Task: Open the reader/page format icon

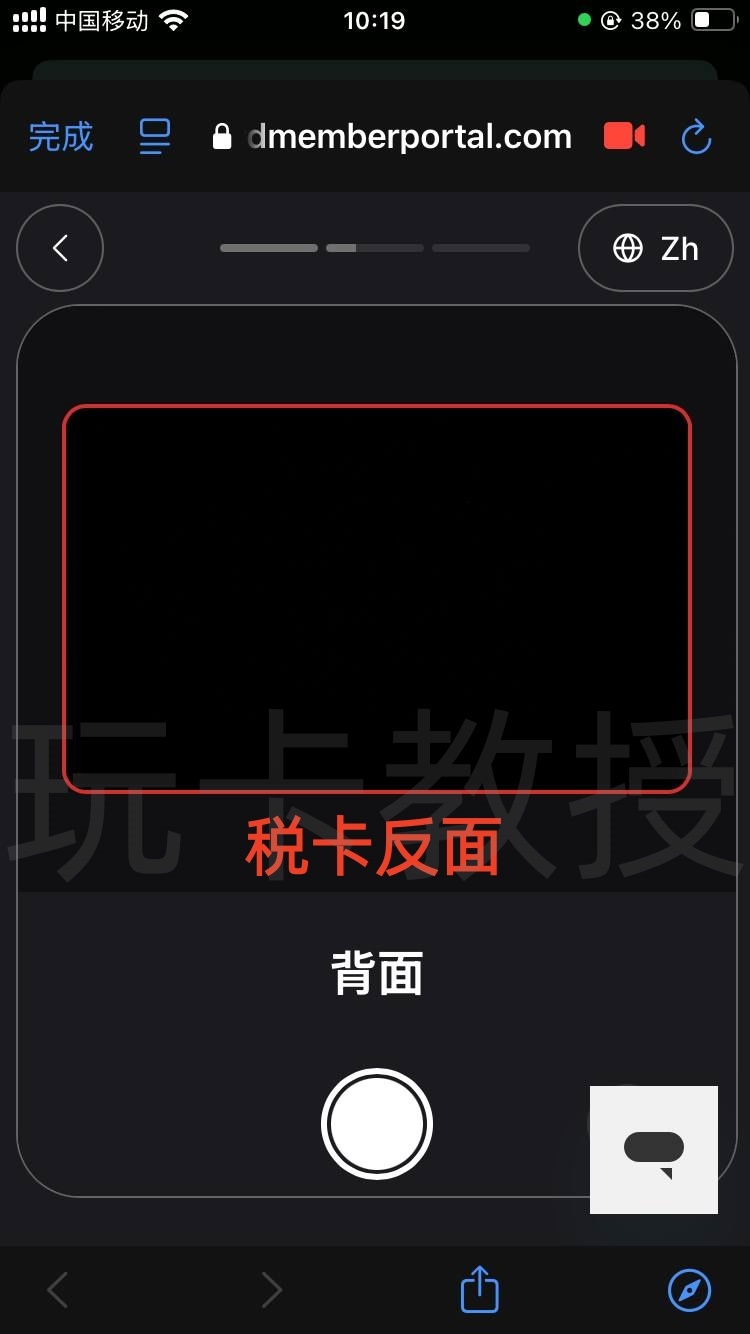Action: tap(155, 137)
